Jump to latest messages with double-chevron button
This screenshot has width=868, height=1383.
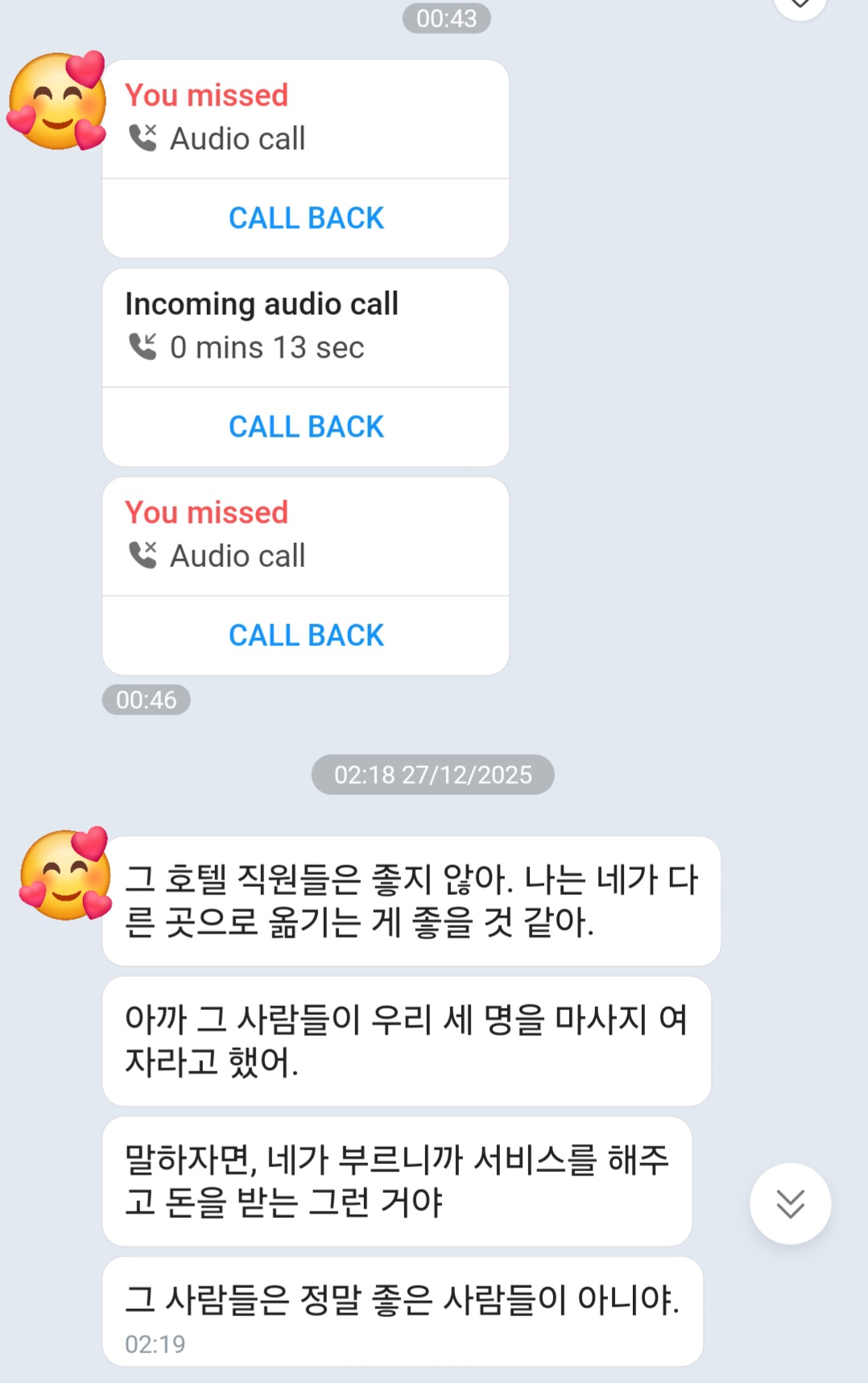coord(790,1203)
